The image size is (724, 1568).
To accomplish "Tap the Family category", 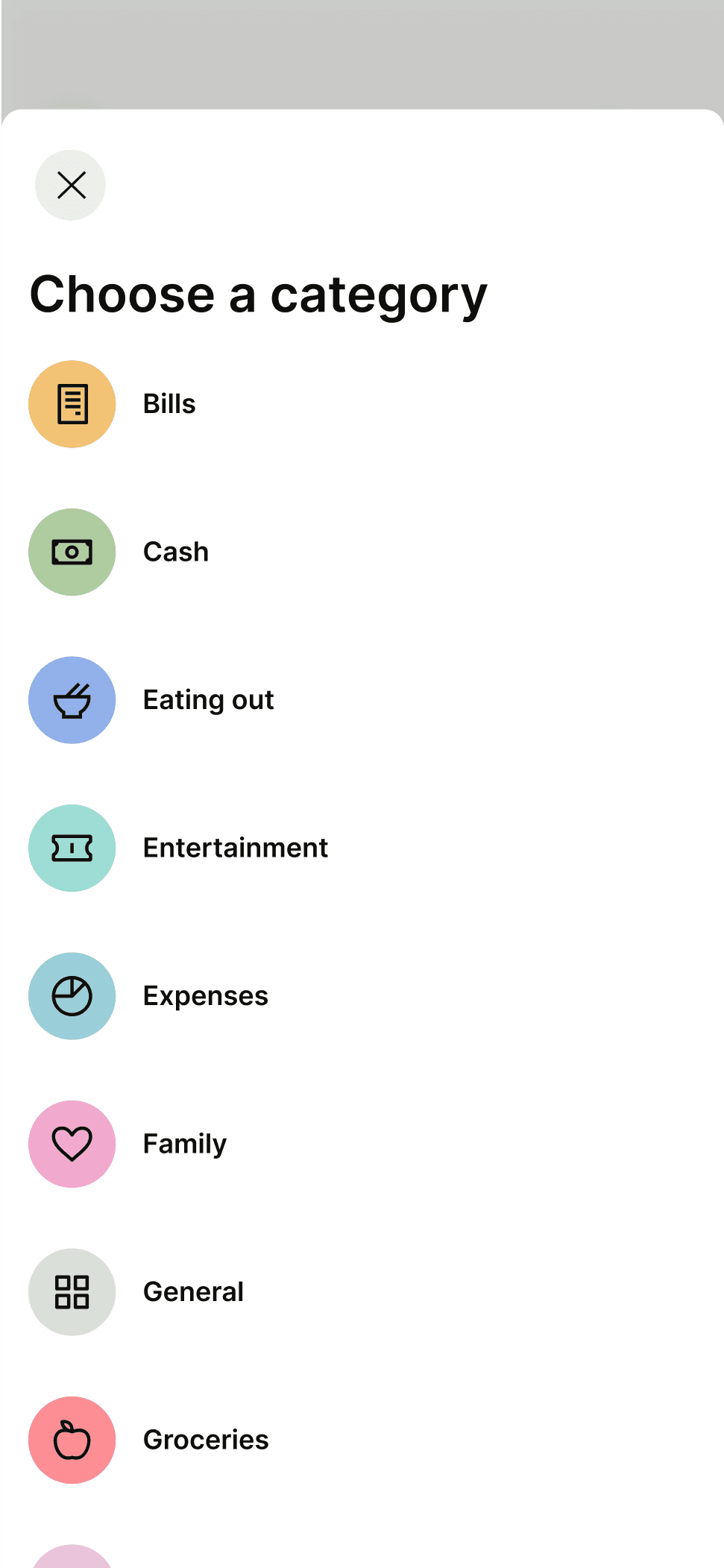I will click(x=184, y=1144).
